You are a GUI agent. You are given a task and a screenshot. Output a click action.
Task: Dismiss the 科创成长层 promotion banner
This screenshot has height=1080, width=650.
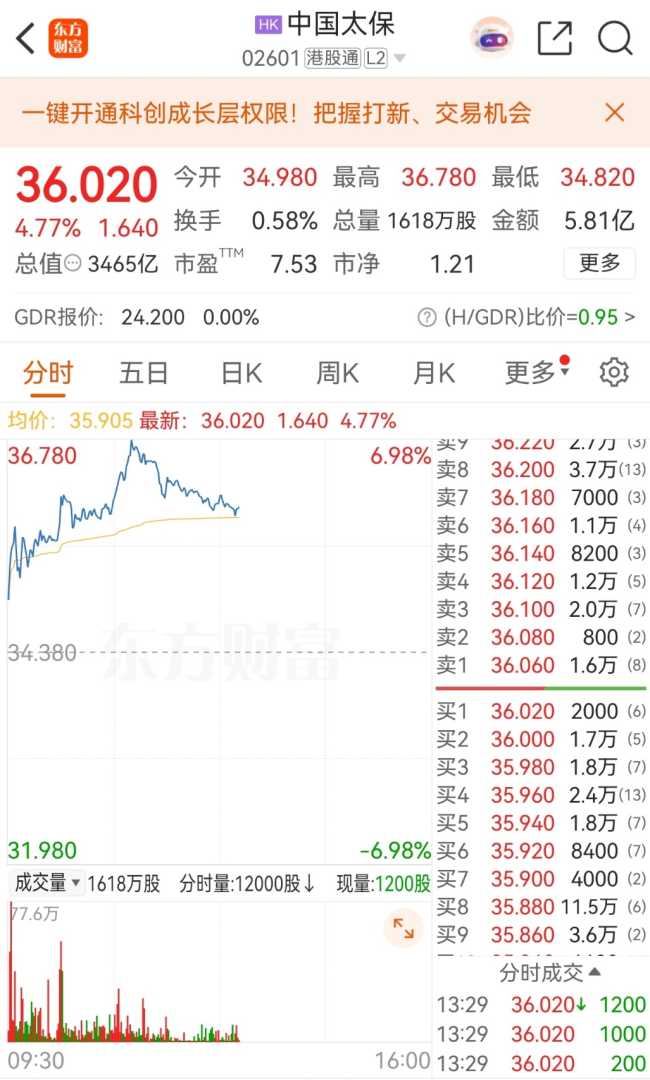click(615, 112)
